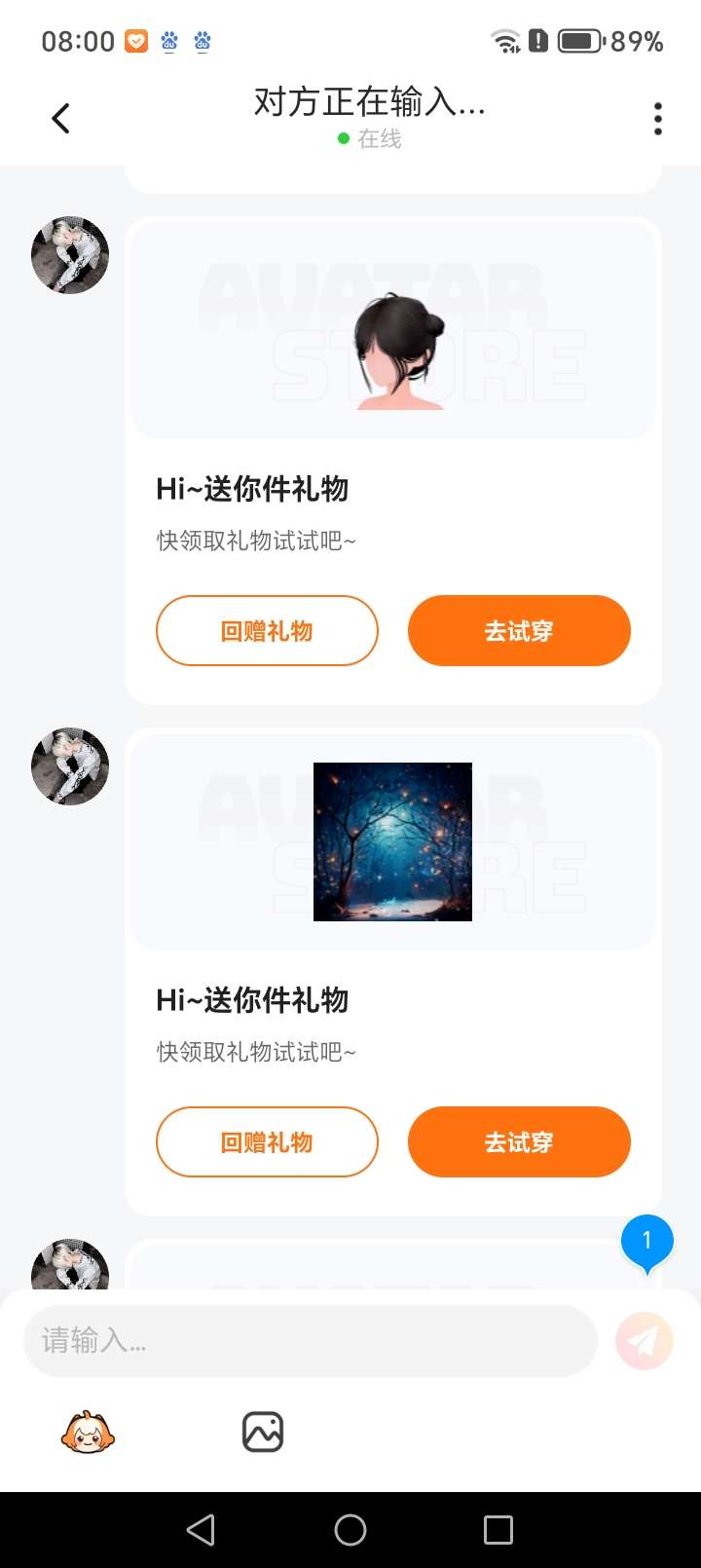Viewport: 701px width, 1568px height.
Task: Jump to the 1 new message
Action: (x=646, y=1242)
